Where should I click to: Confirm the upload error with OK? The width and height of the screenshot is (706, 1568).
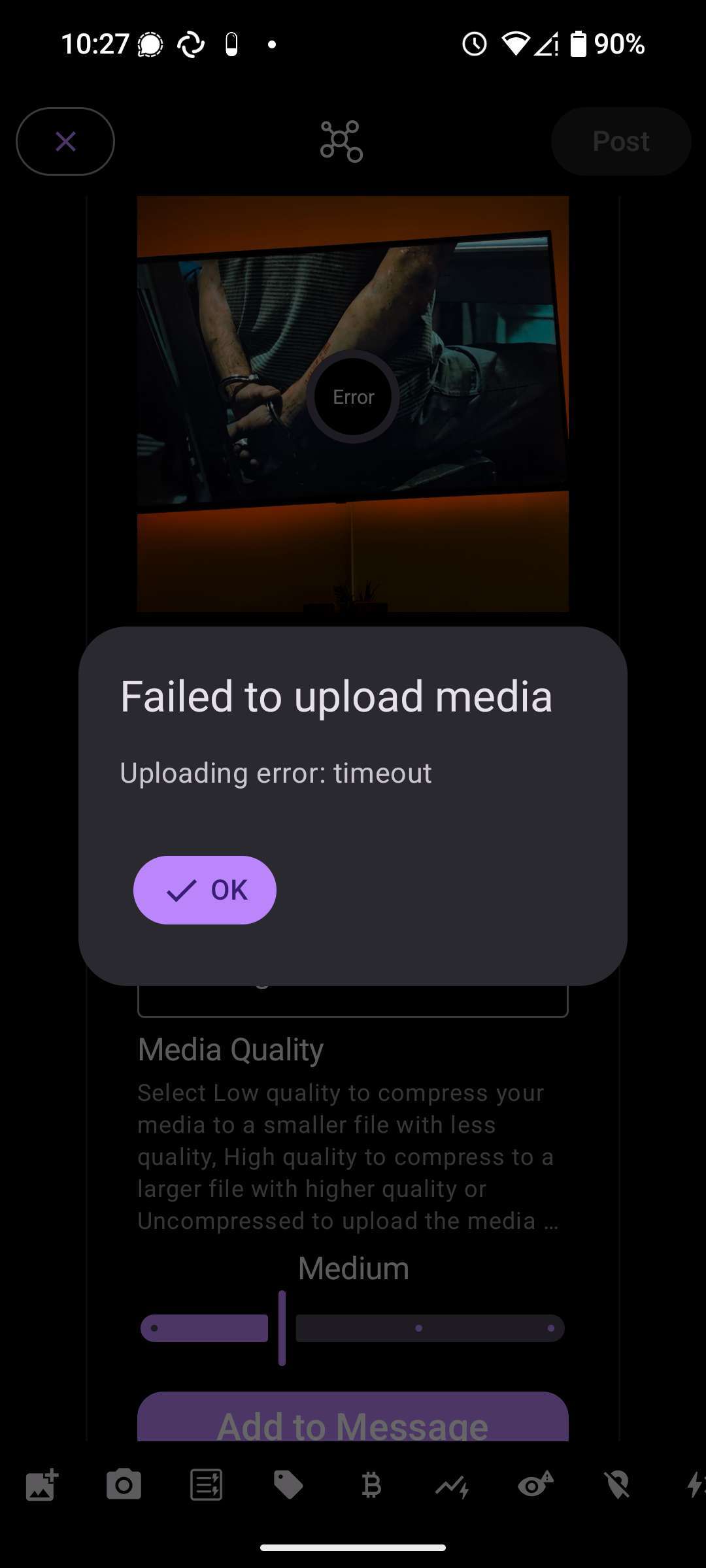click(205, 890)
